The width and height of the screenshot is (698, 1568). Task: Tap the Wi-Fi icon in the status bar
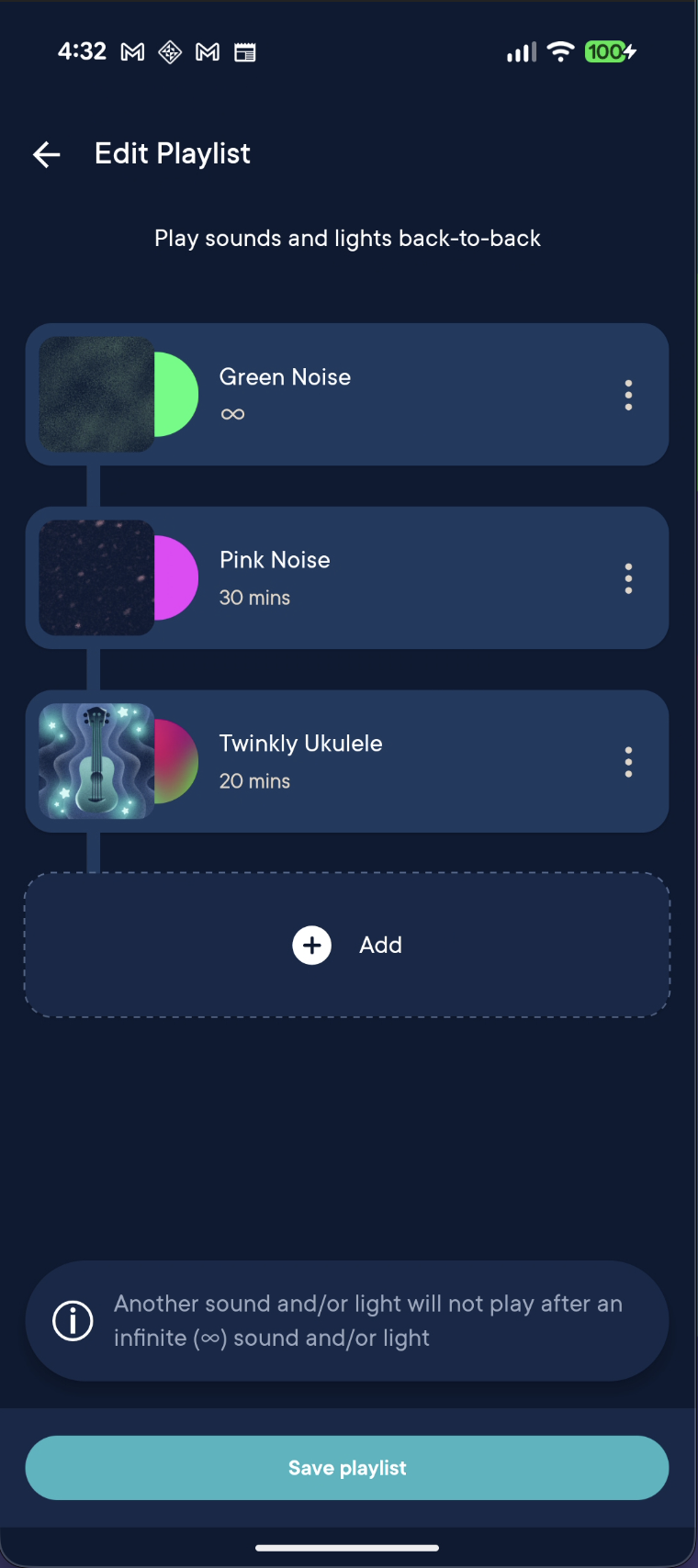click(560, 52)
